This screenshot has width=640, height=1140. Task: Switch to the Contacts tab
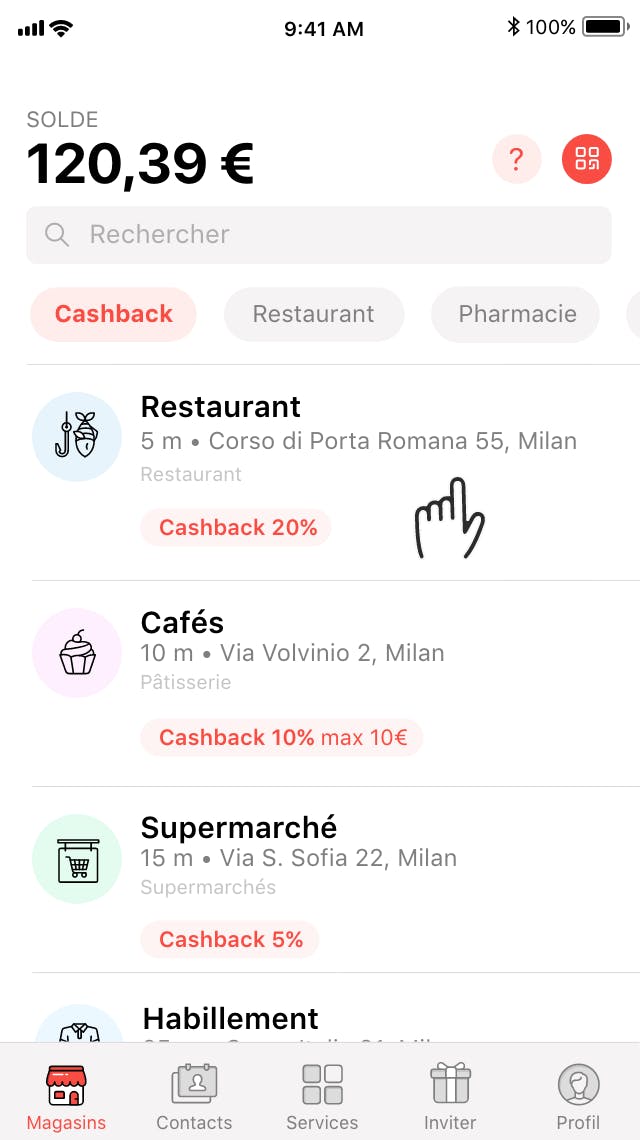194,1096
